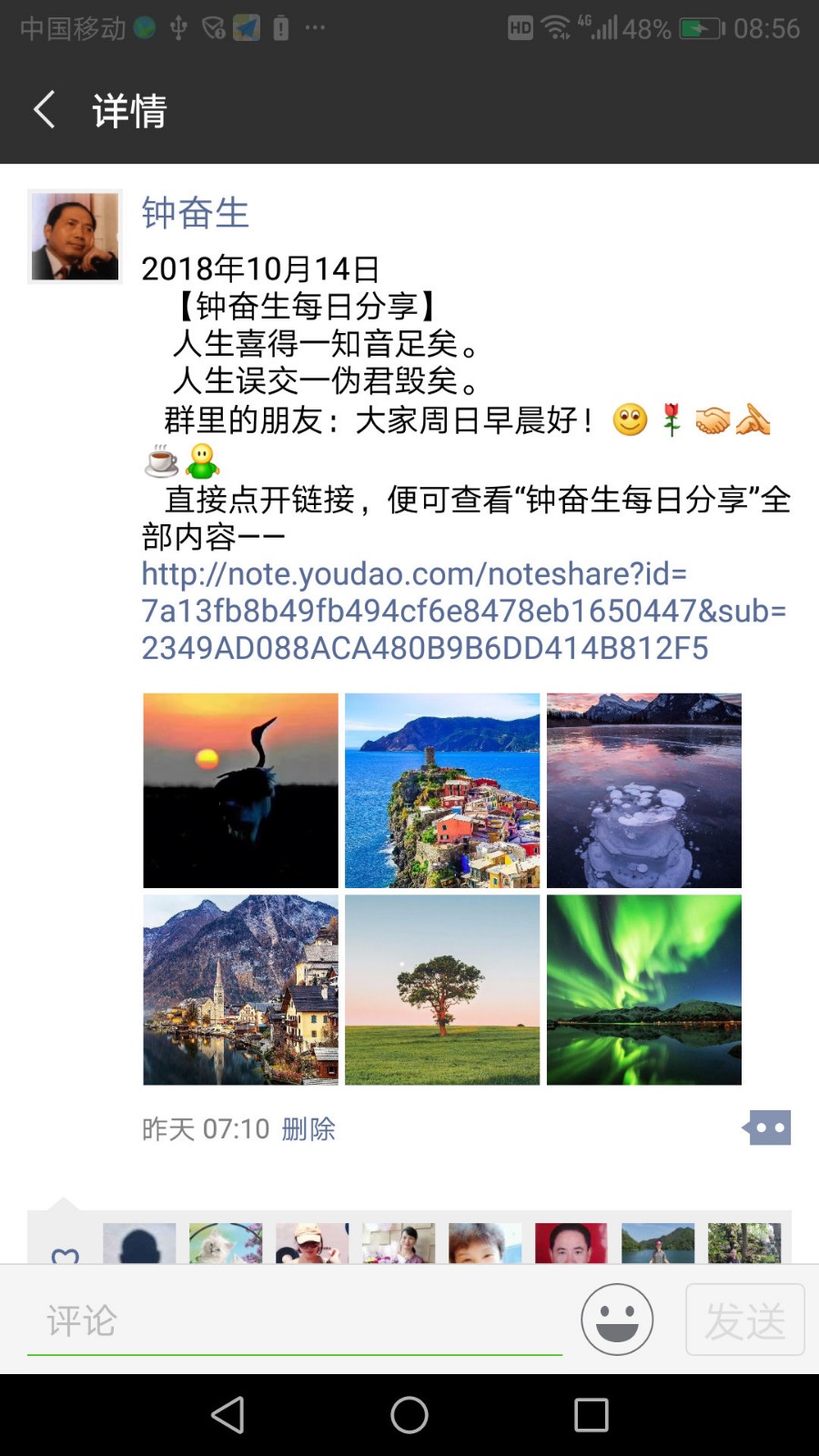
Task: Tap the system home button
Action: pyautogui.click(x=409, y=1415)
